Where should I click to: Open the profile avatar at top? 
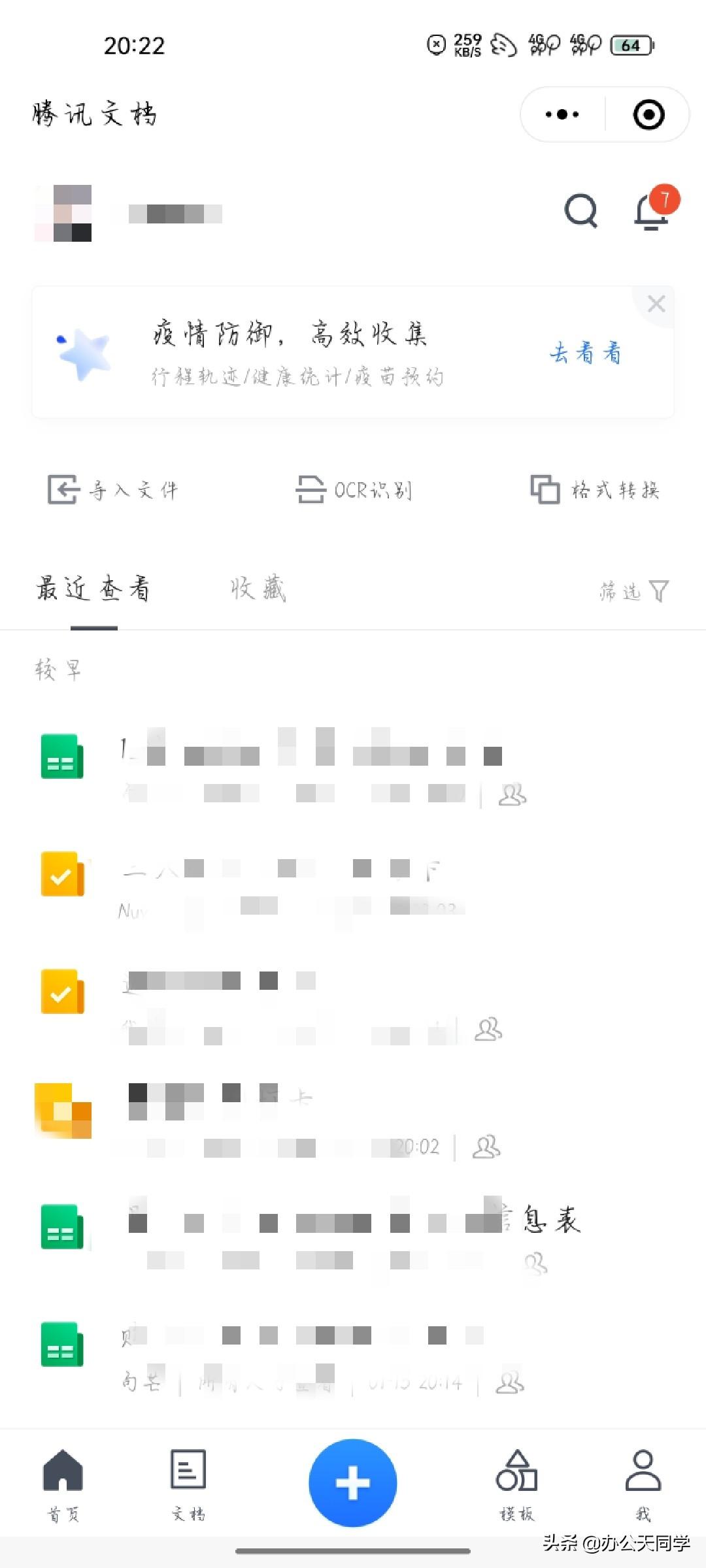click(x=63, y=213)
